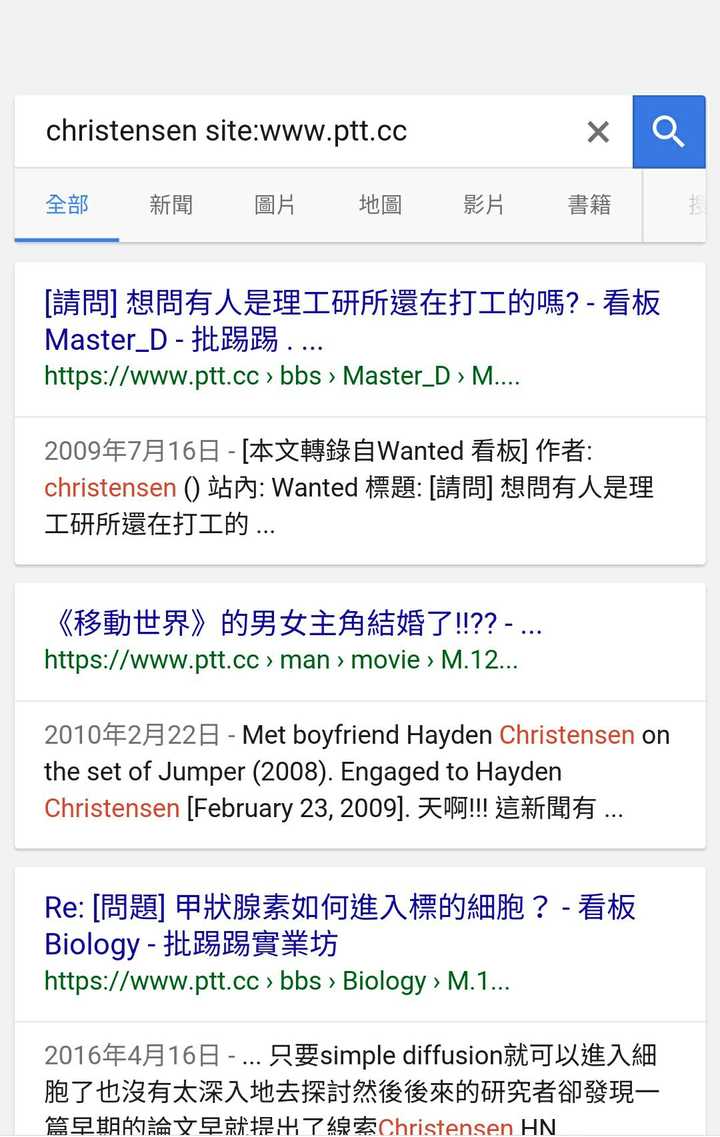Clear the search query with the X icon

(x=598, y=131)
